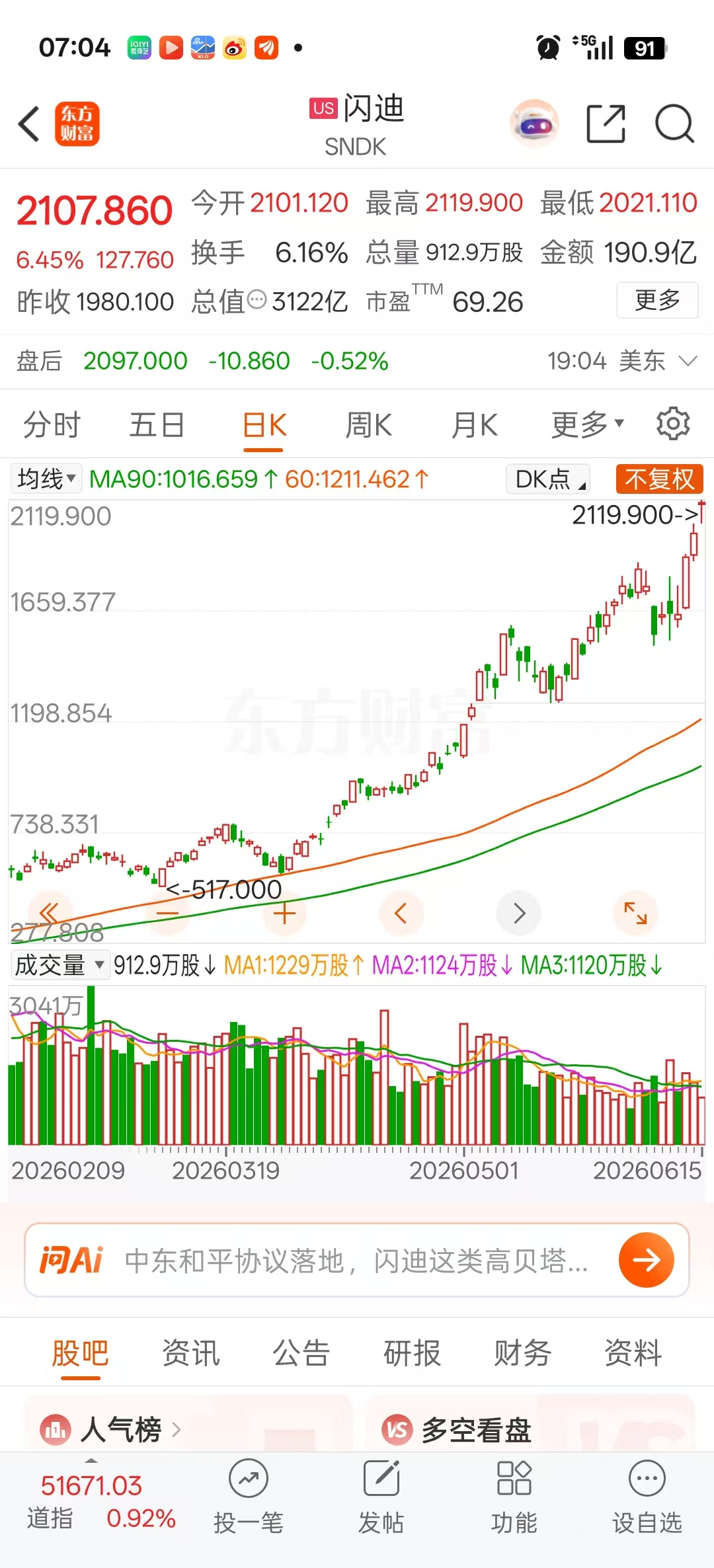The width and height of the screenshot is (714, 1568).
Task: Expand the 均线 indicator dropdown
Action: 46,479
